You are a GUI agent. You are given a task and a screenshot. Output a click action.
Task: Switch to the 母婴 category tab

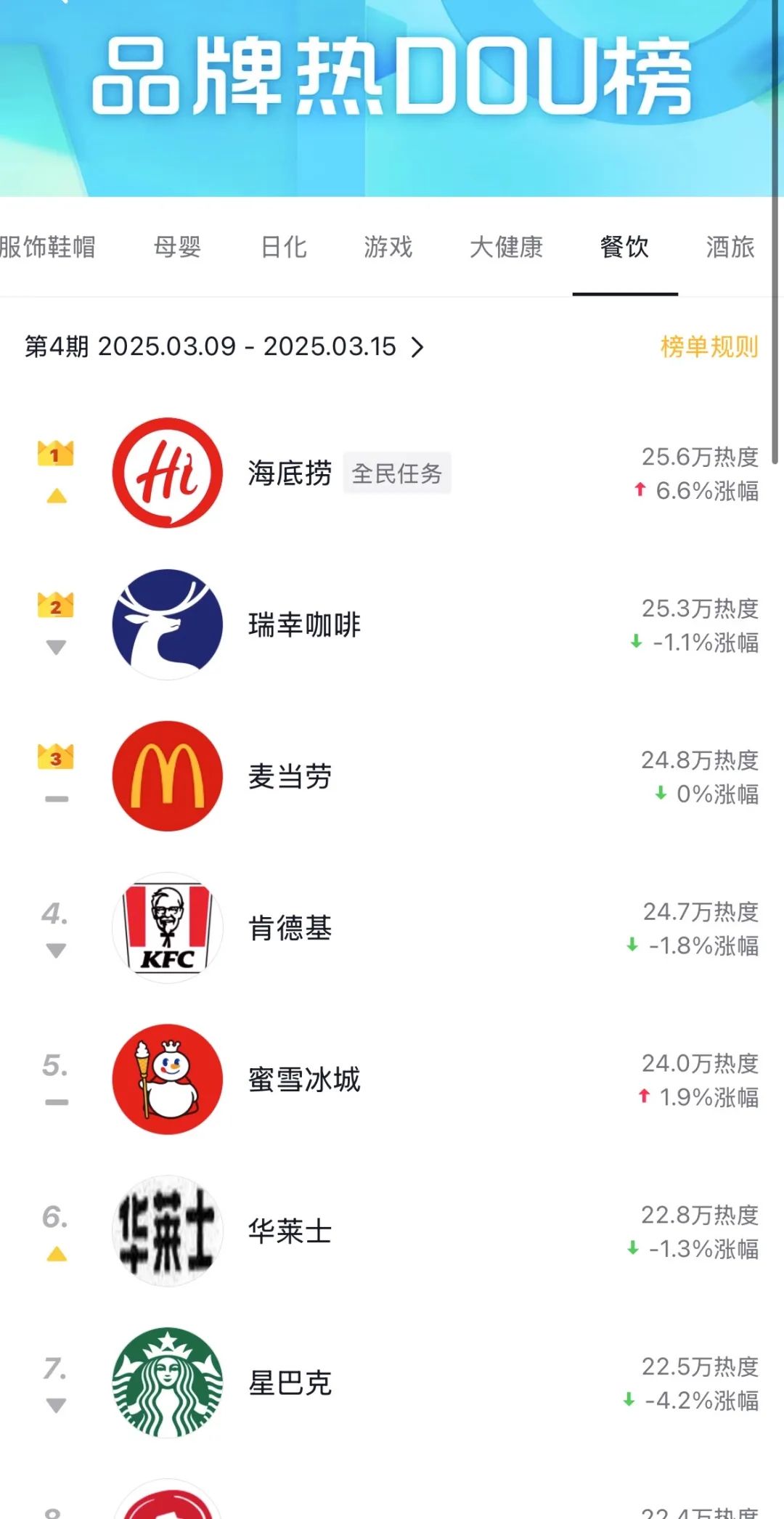(177, 247)
